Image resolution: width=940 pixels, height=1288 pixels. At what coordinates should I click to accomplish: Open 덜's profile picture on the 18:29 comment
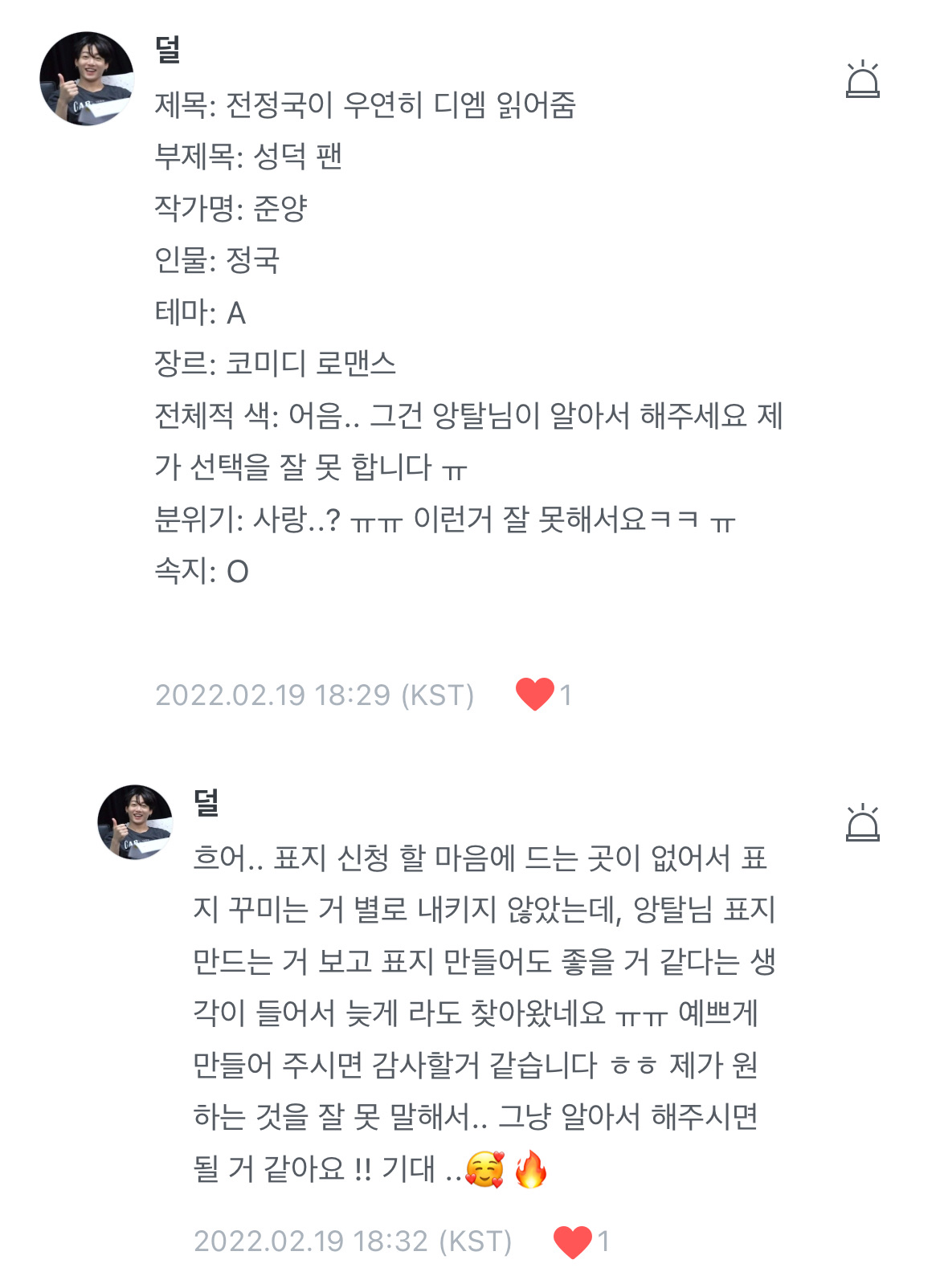pos(87,79)
